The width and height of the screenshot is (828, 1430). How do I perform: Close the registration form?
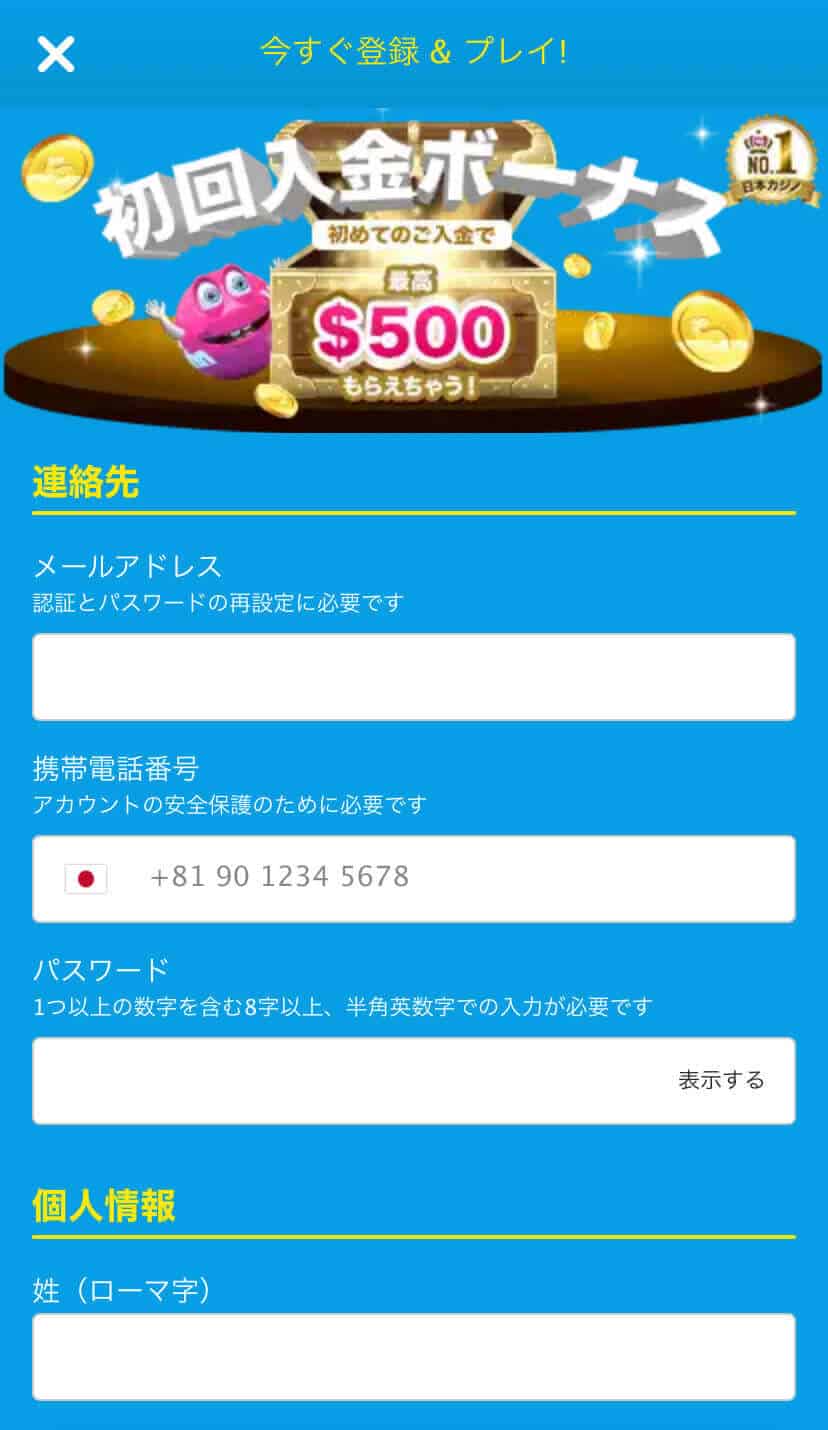point(56,53)
